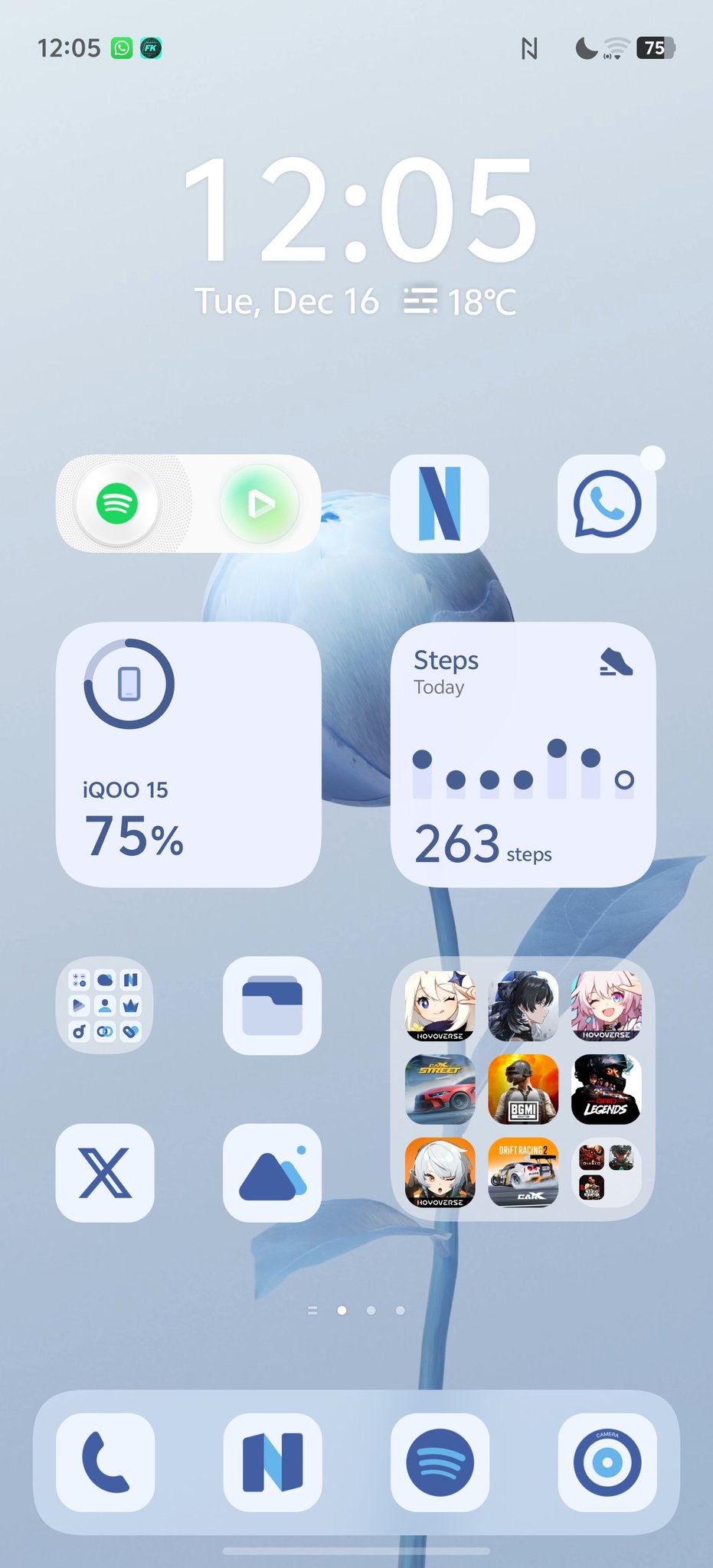713x1568 pixels.
Task: Launch the X app
Action: point(105,1172)
